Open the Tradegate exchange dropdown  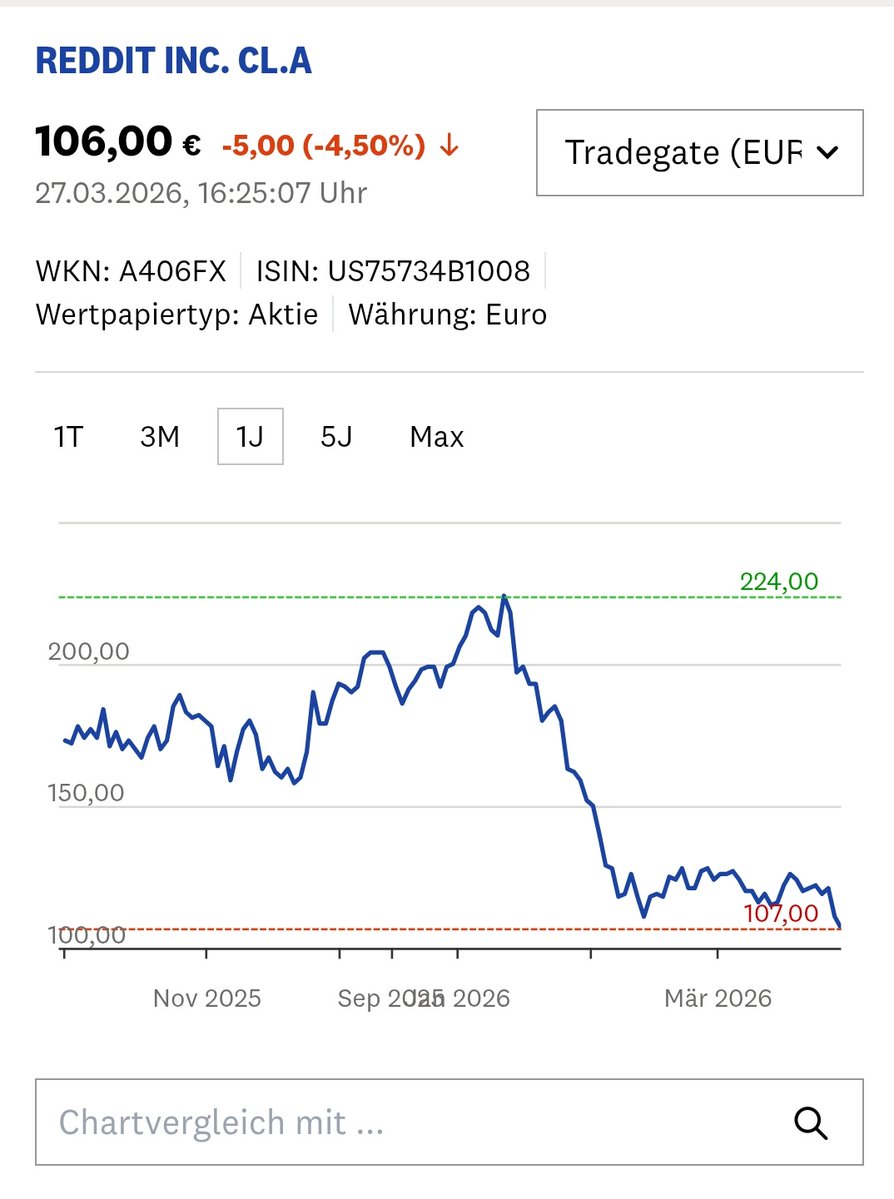[x=699, y=152]
